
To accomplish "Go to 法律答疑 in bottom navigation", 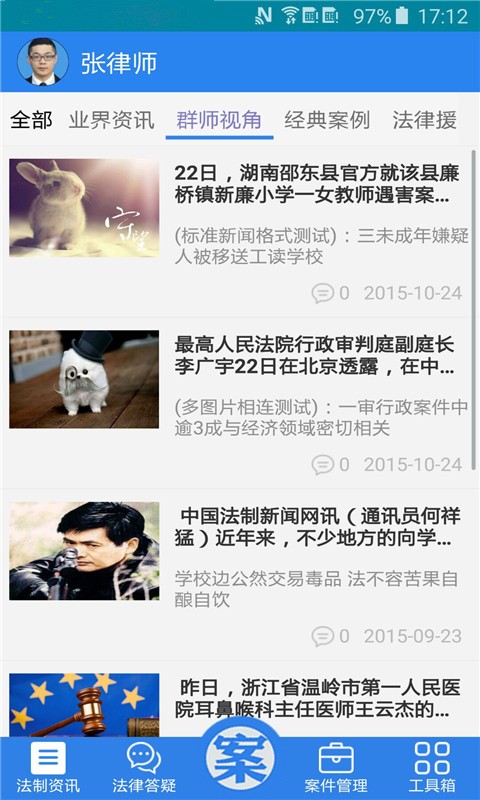I will point(144,768).
